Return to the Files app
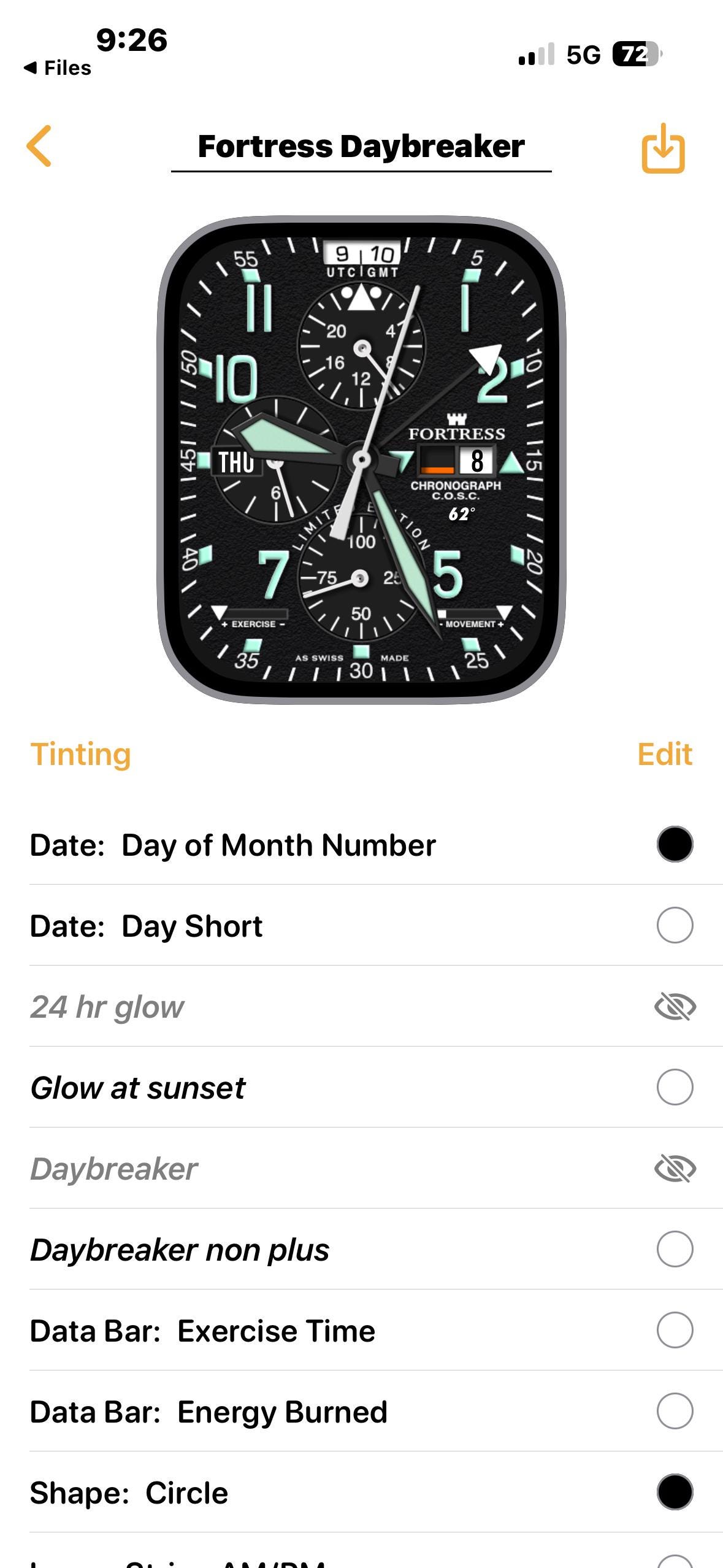Viewport: 723px width, 1568px height. [57, 67]
